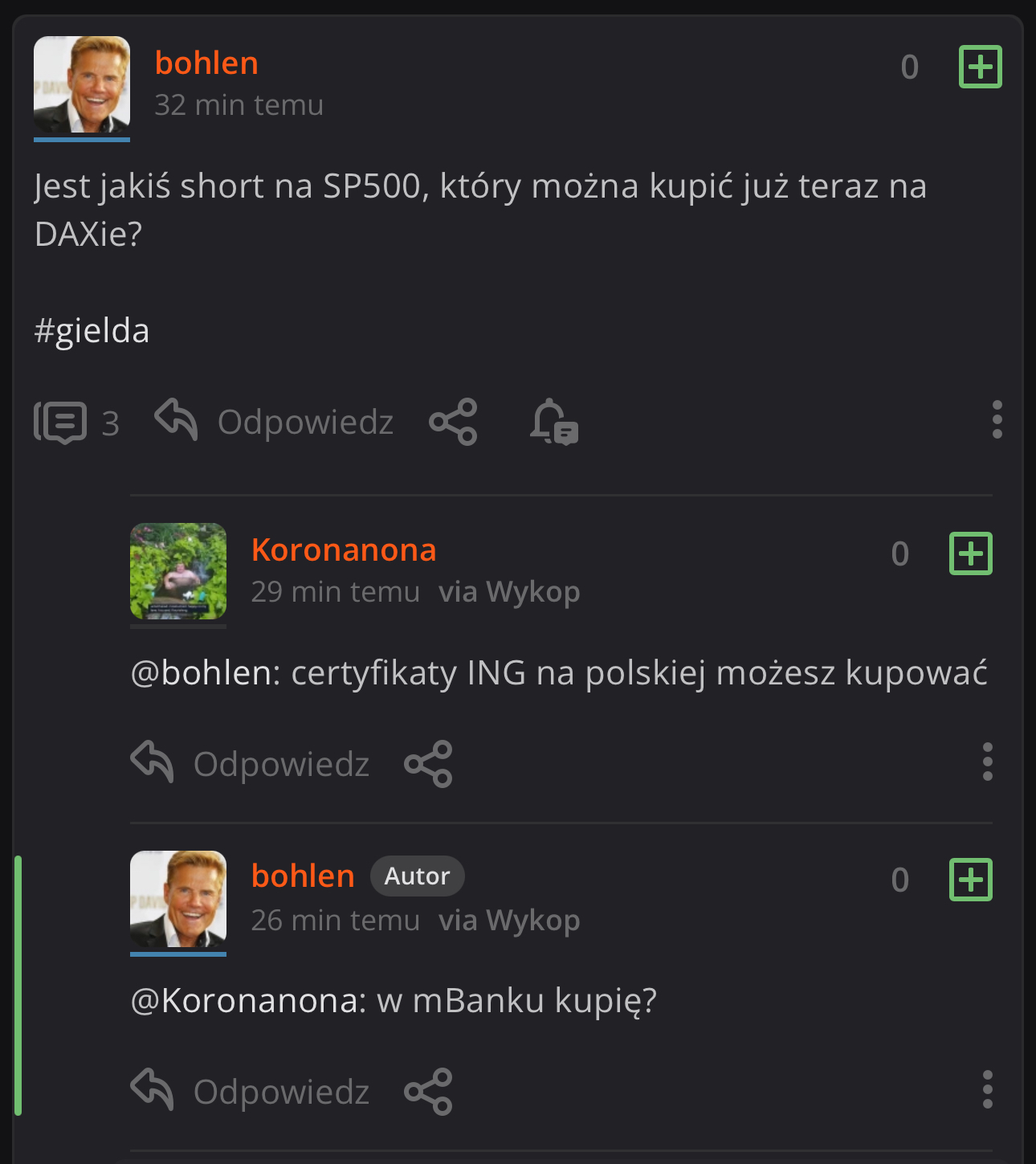Share Koronanona's comment
The image size is (1036, 1164).
(x=428, y=764)
